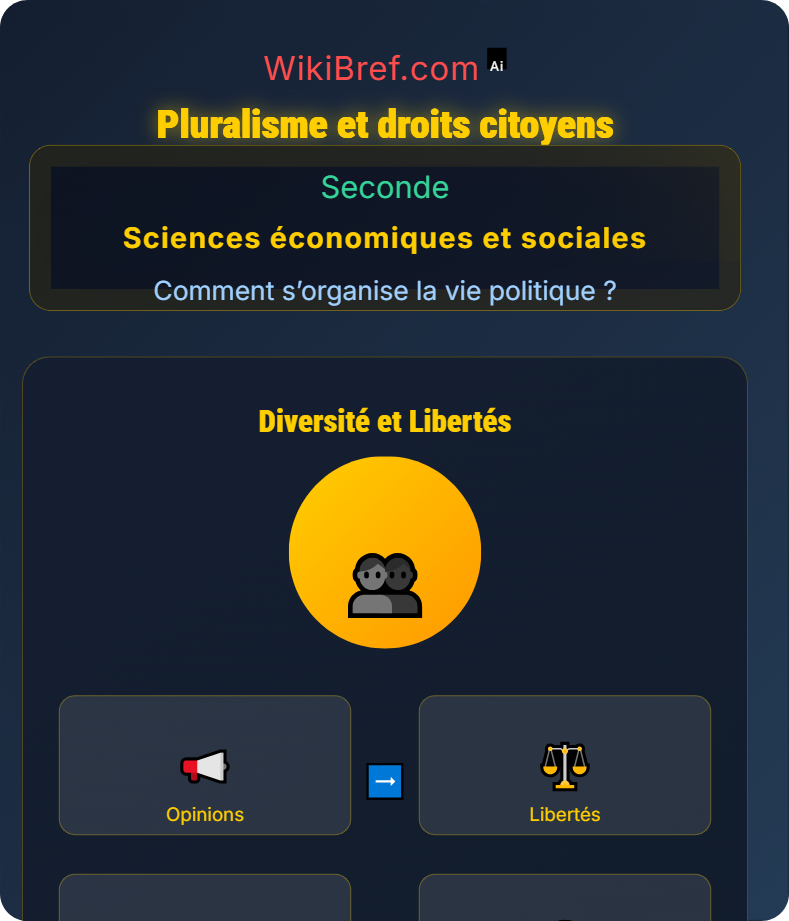The image size is (789, 921).
Task: Click the title Pluralisme et droits citoyens
Action: click(x=384, y=124)
